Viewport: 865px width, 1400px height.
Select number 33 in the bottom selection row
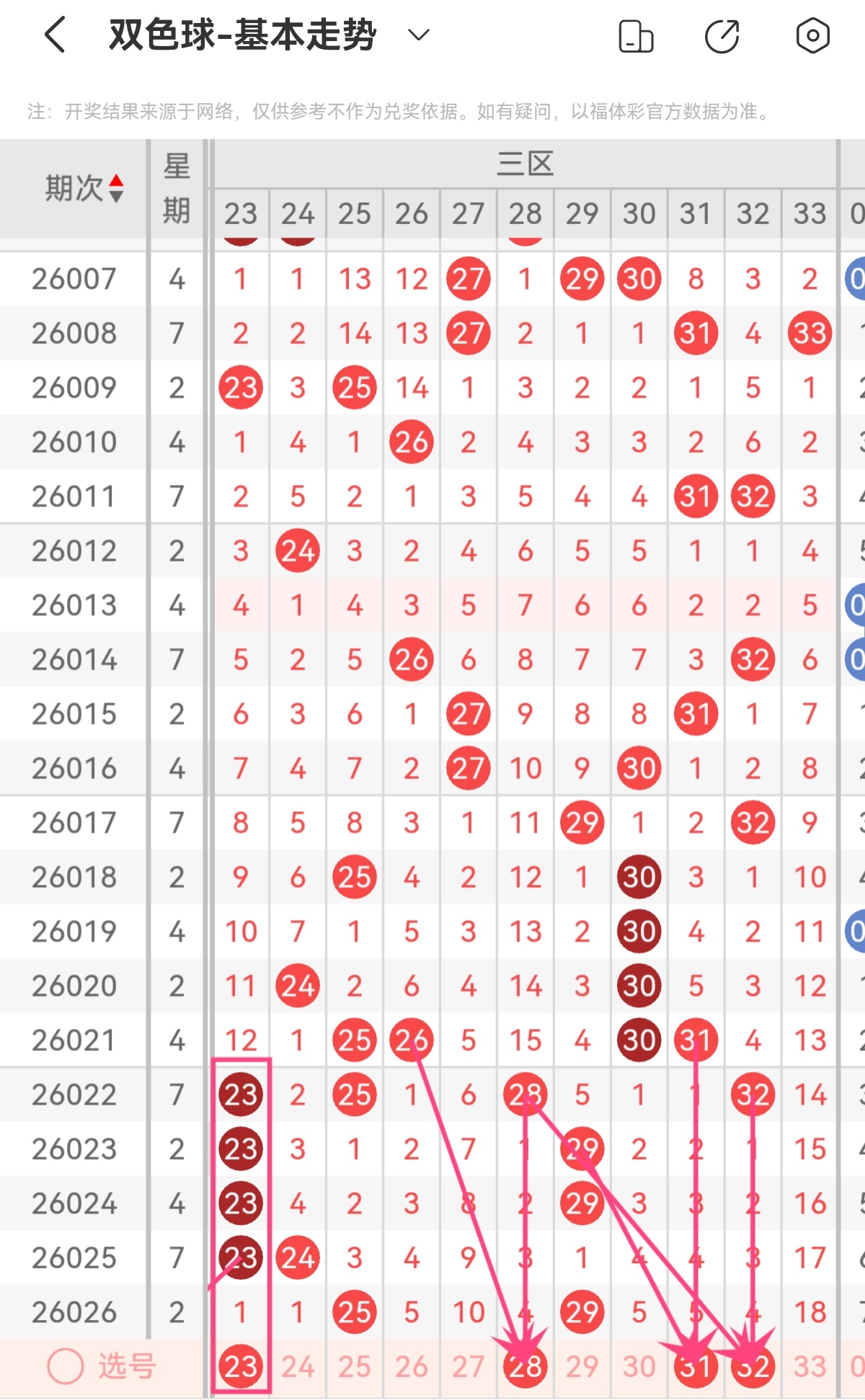click(x=809, y=1366)
